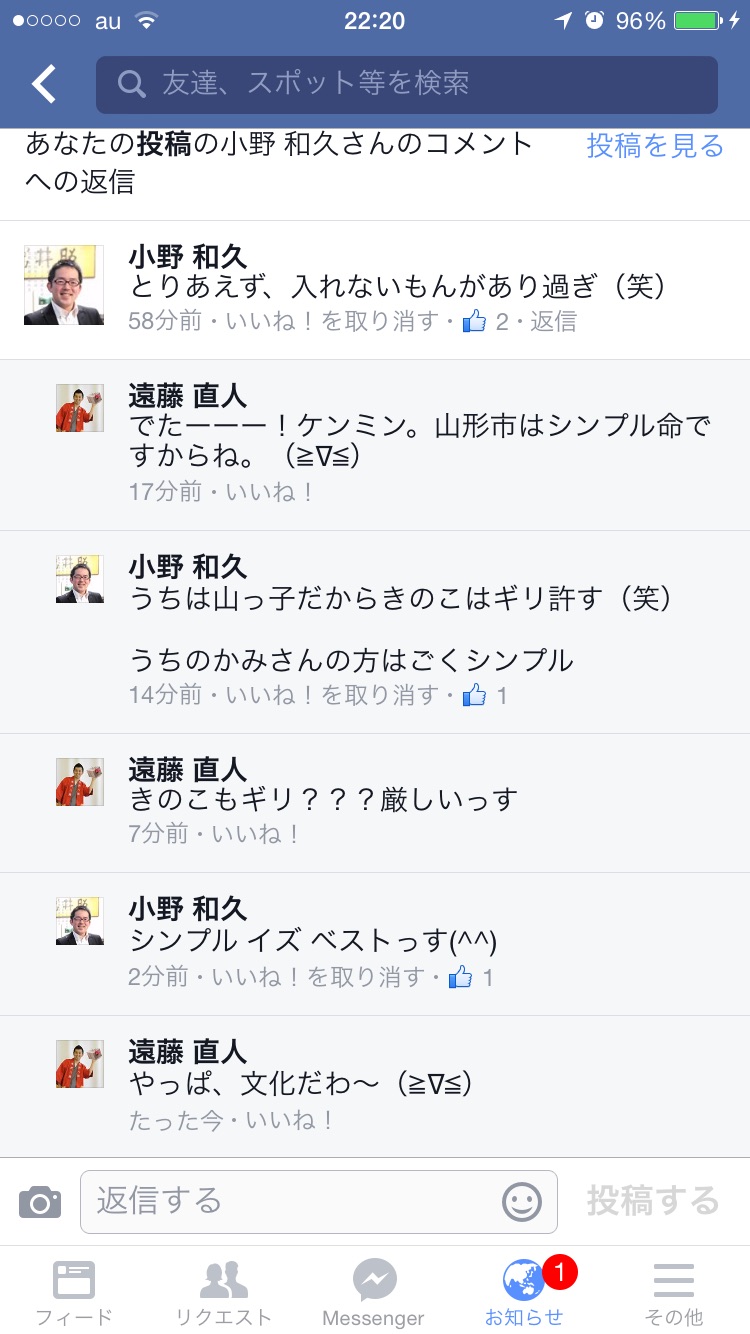Screen dimensions: 750x1334
Task: Open the Messenger tab
Action: (x=374, y=1291)
